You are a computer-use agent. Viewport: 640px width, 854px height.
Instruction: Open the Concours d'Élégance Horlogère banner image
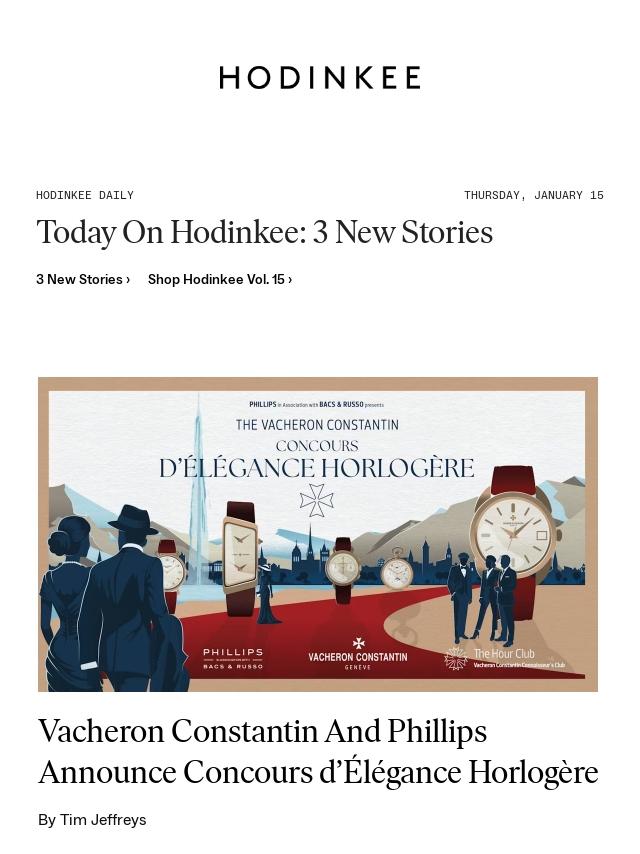click(x=318, y=534)
